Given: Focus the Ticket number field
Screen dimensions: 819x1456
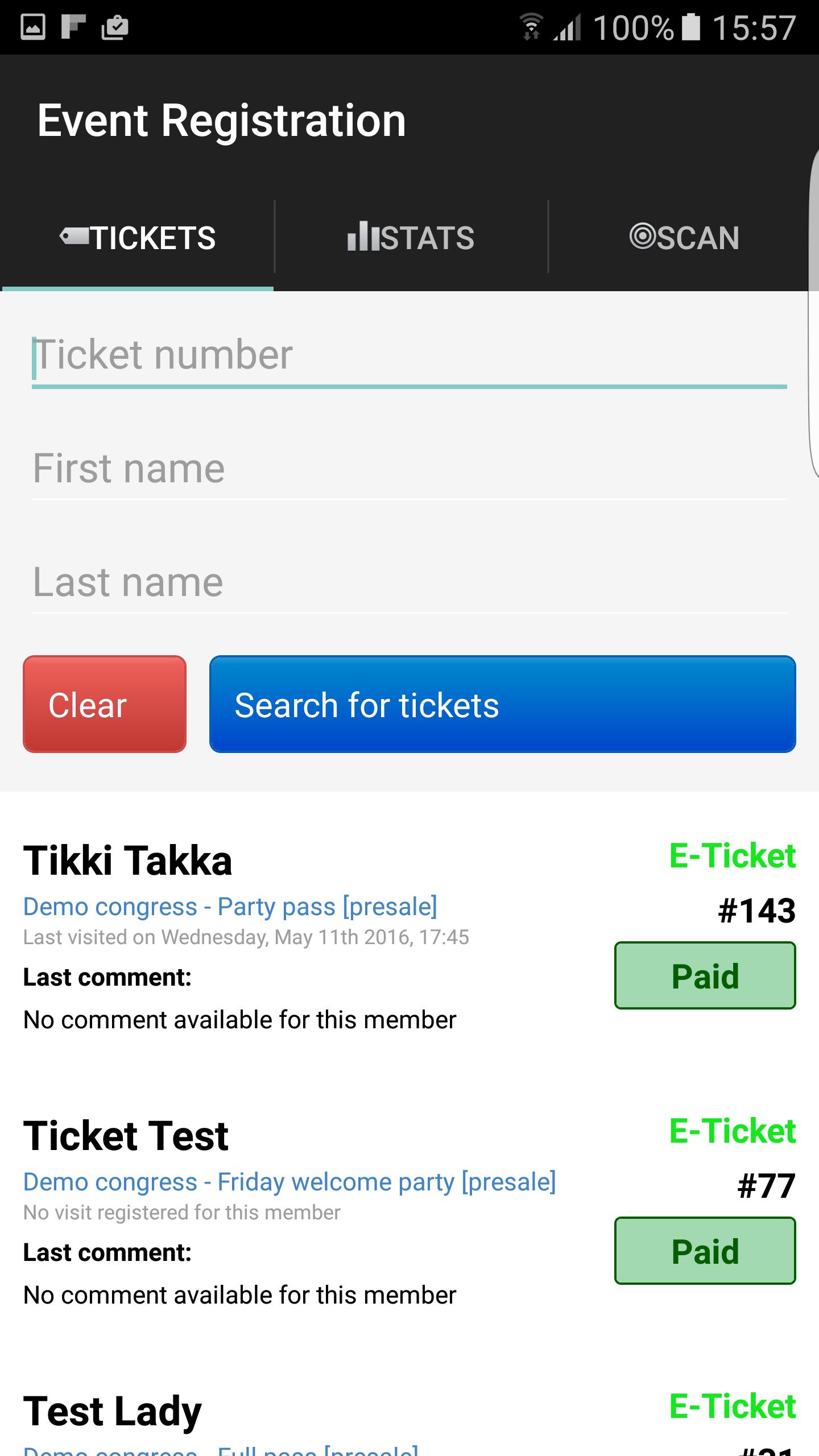Looking at the screenshot, I should 409,356.
